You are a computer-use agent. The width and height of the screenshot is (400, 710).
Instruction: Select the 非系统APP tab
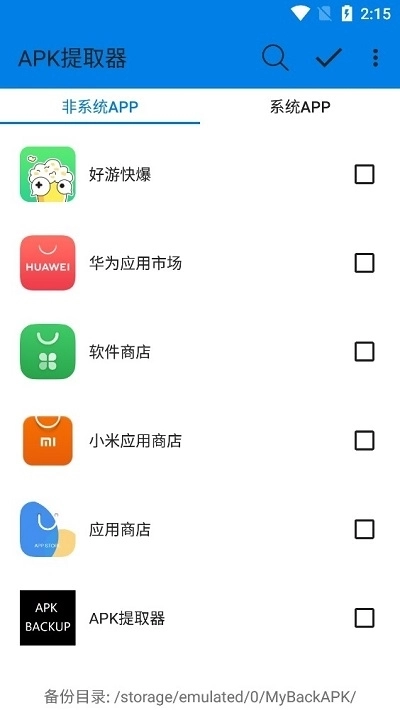coord(100,107)
